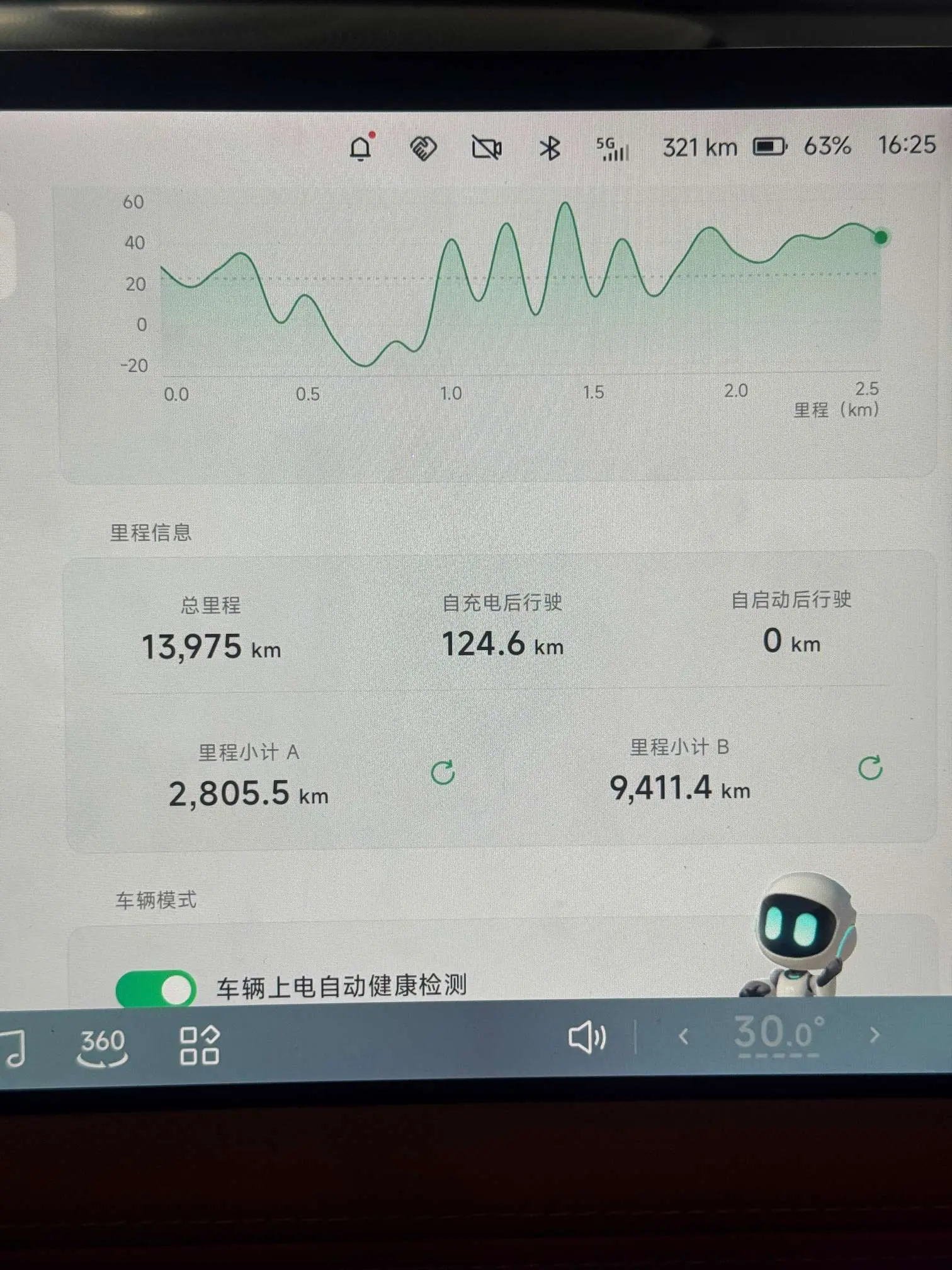Open the volume control
The height and width of the screenshot is (1270, 952).
(587, 1037)
